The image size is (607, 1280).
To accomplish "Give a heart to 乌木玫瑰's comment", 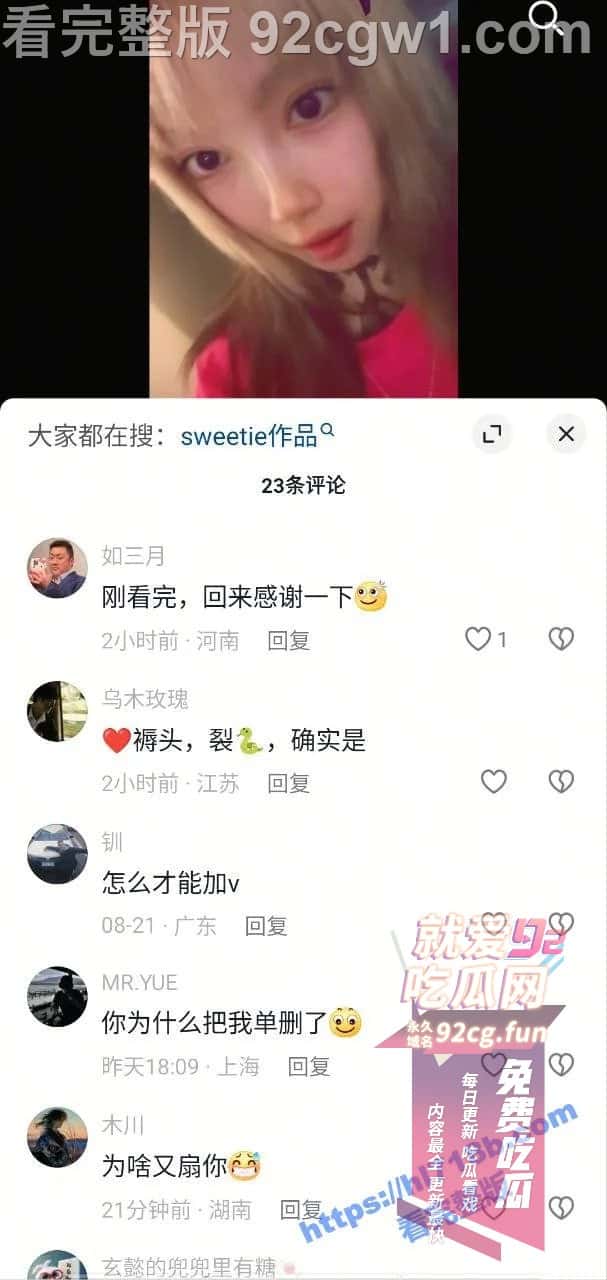I will (494, 782).
